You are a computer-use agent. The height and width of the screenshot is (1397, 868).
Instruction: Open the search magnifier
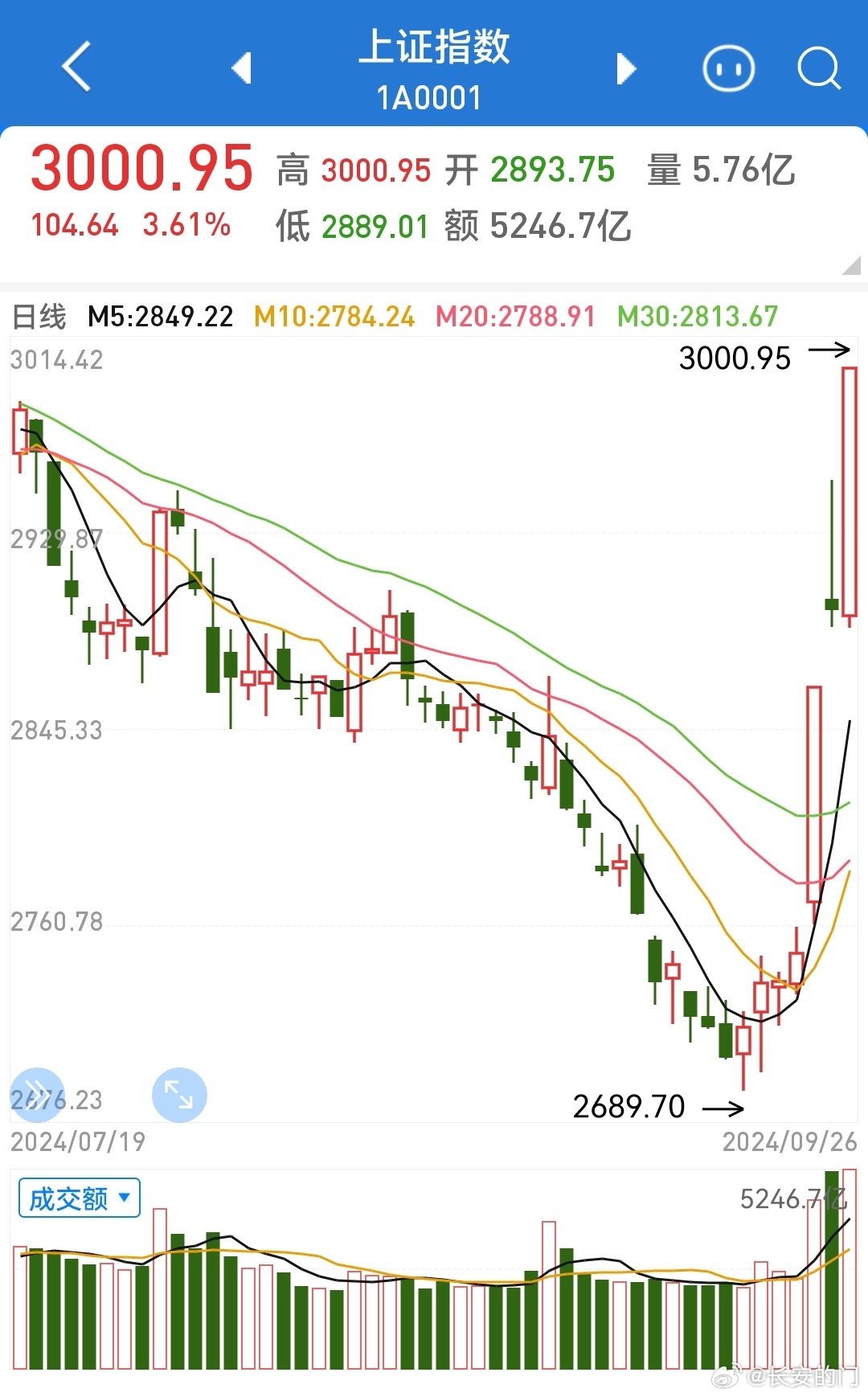(818, 68)
